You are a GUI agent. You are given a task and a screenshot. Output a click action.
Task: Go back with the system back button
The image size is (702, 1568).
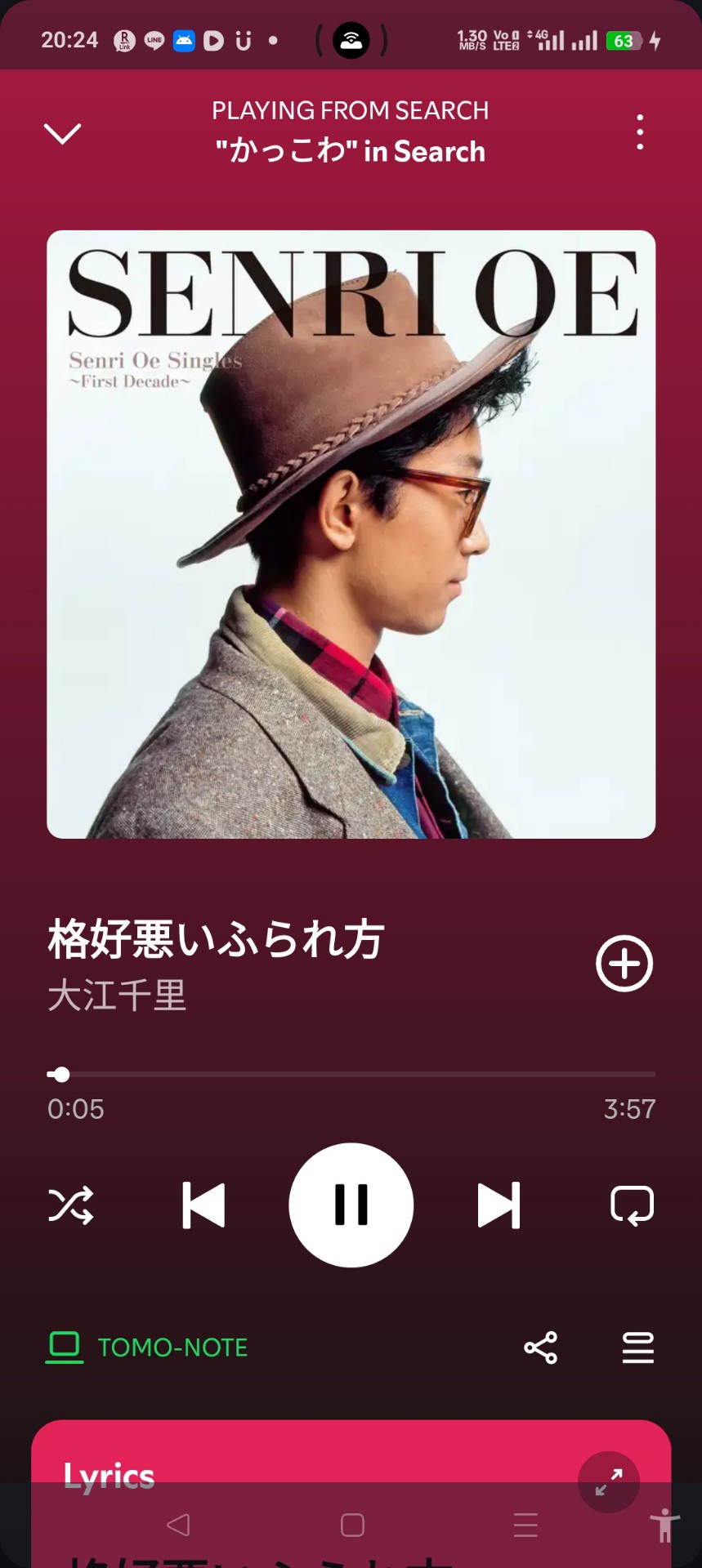click(178, 1525)
